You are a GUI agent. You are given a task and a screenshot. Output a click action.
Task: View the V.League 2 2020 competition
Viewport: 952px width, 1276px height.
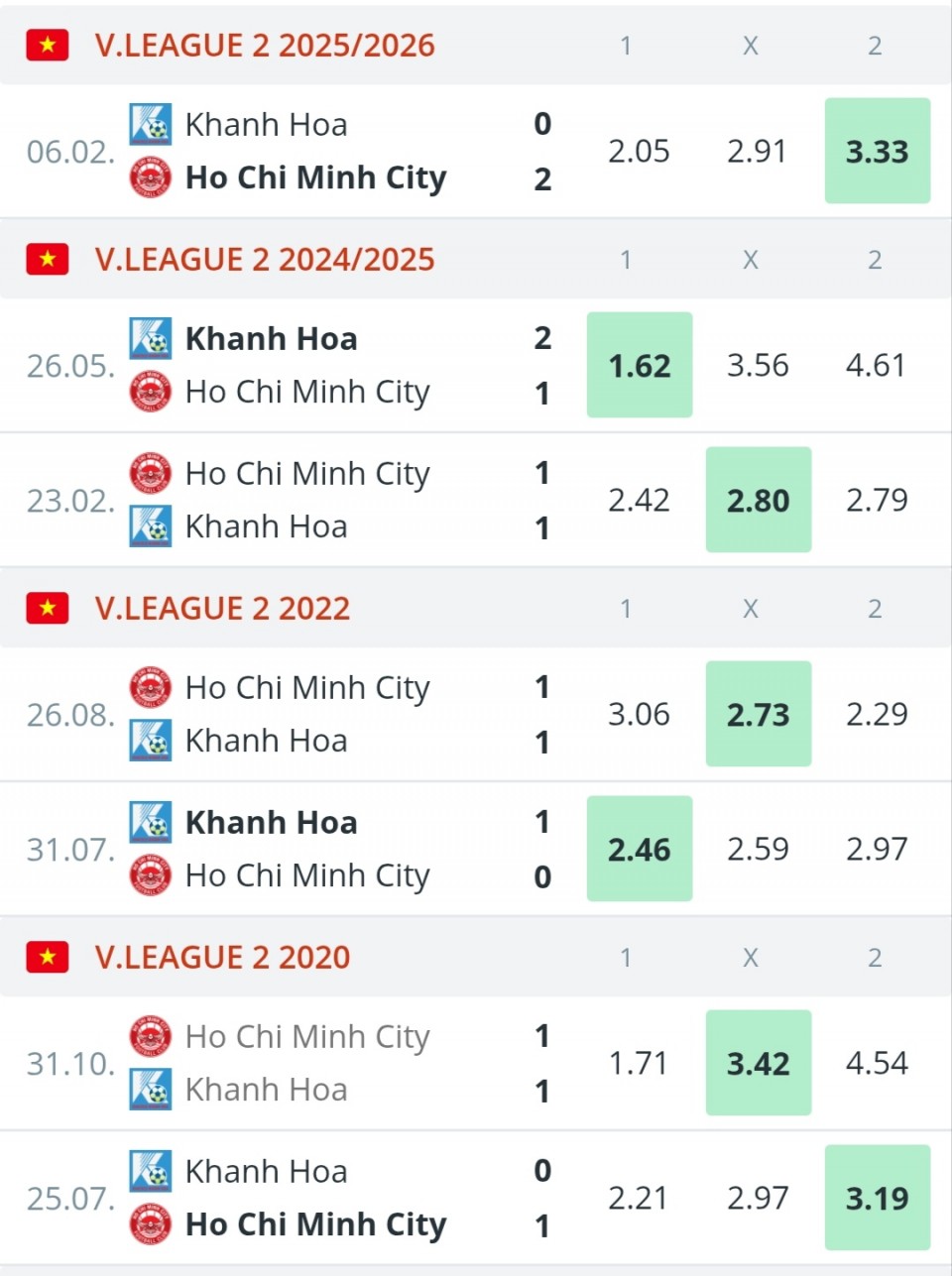222,958
